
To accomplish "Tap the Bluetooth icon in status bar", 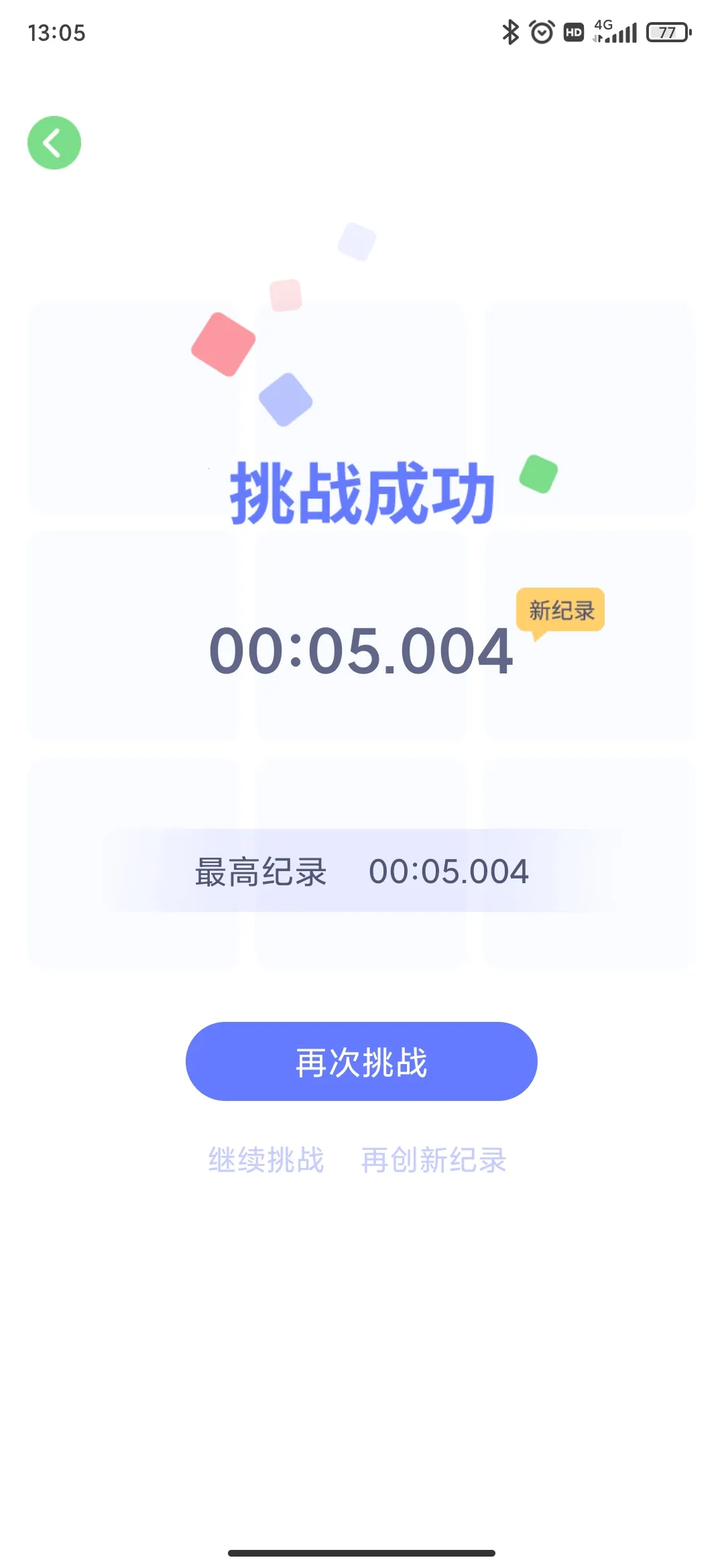I will coord(509,30).
